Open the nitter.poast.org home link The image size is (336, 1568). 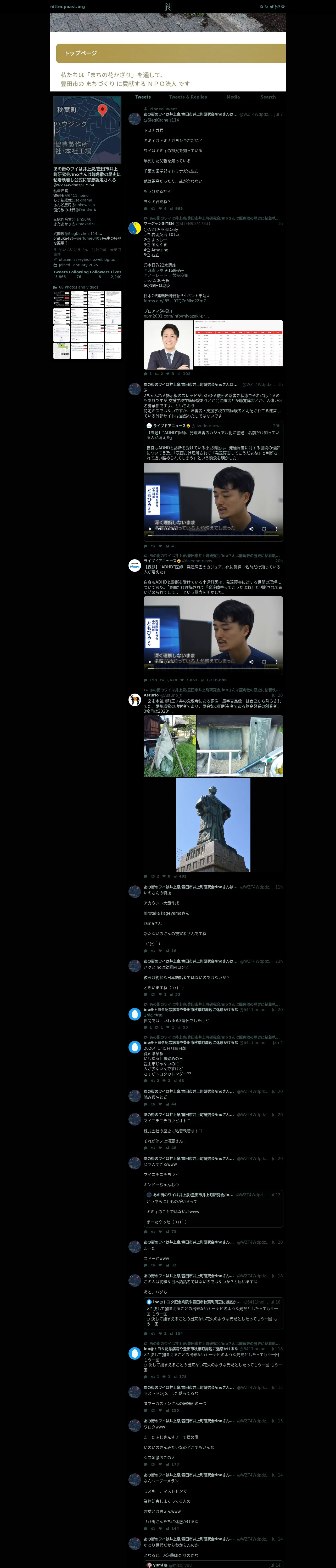click(67, 7)
